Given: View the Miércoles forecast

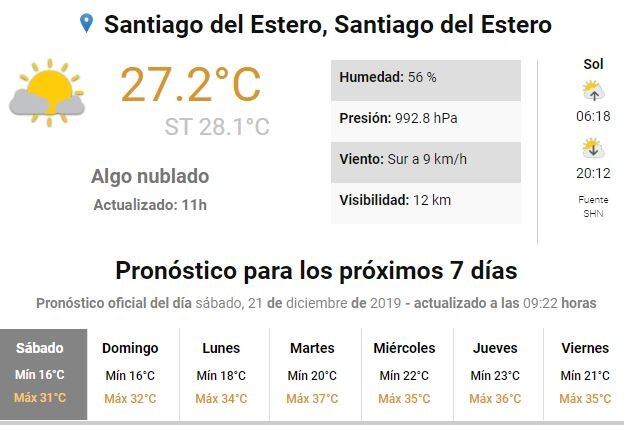Looking at the screenshot, I should point(404,373).
